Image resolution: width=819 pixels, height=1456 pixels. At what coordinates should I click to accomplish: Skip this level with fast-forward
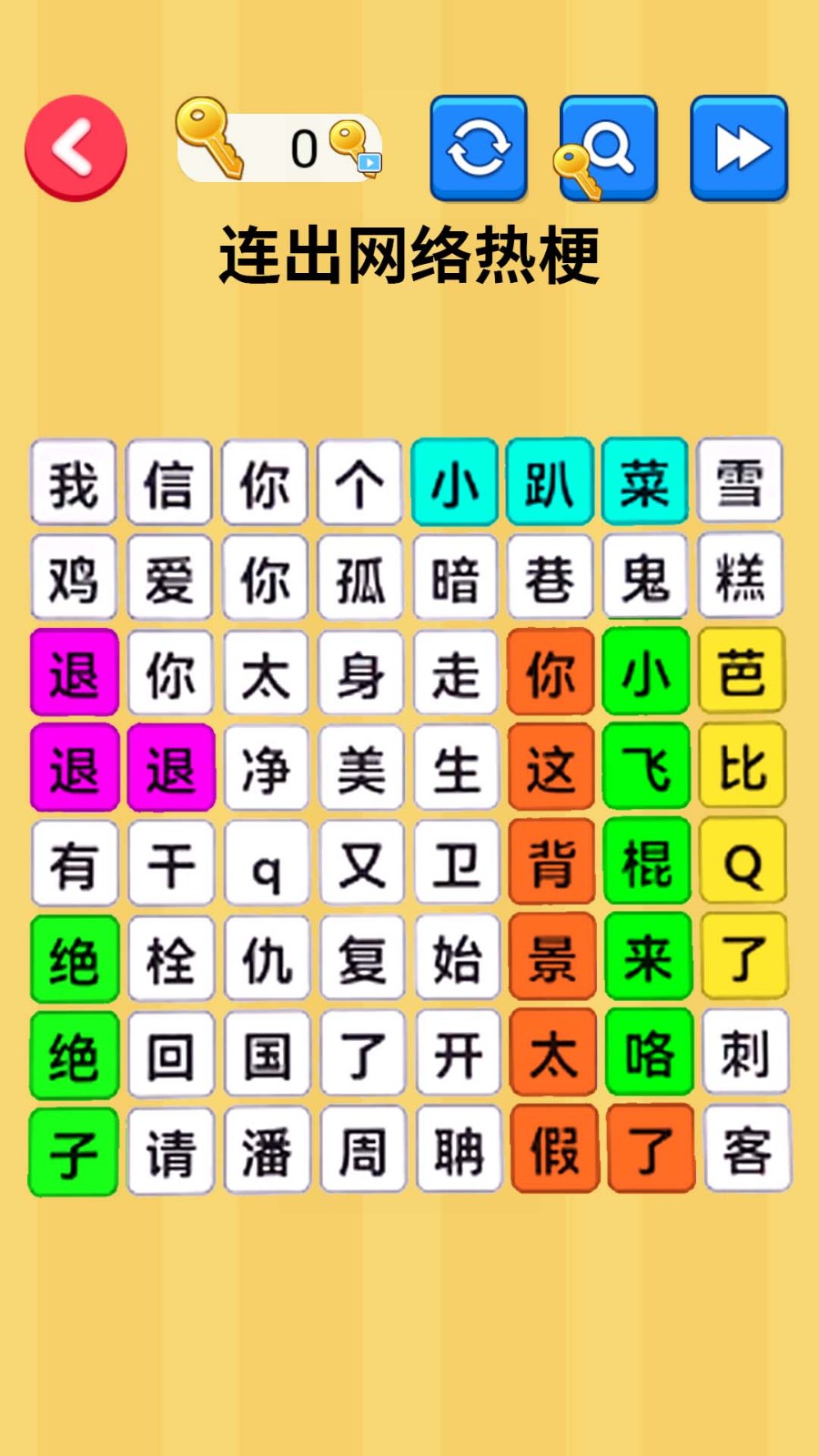pyautogui.click(x=738, y=147)
